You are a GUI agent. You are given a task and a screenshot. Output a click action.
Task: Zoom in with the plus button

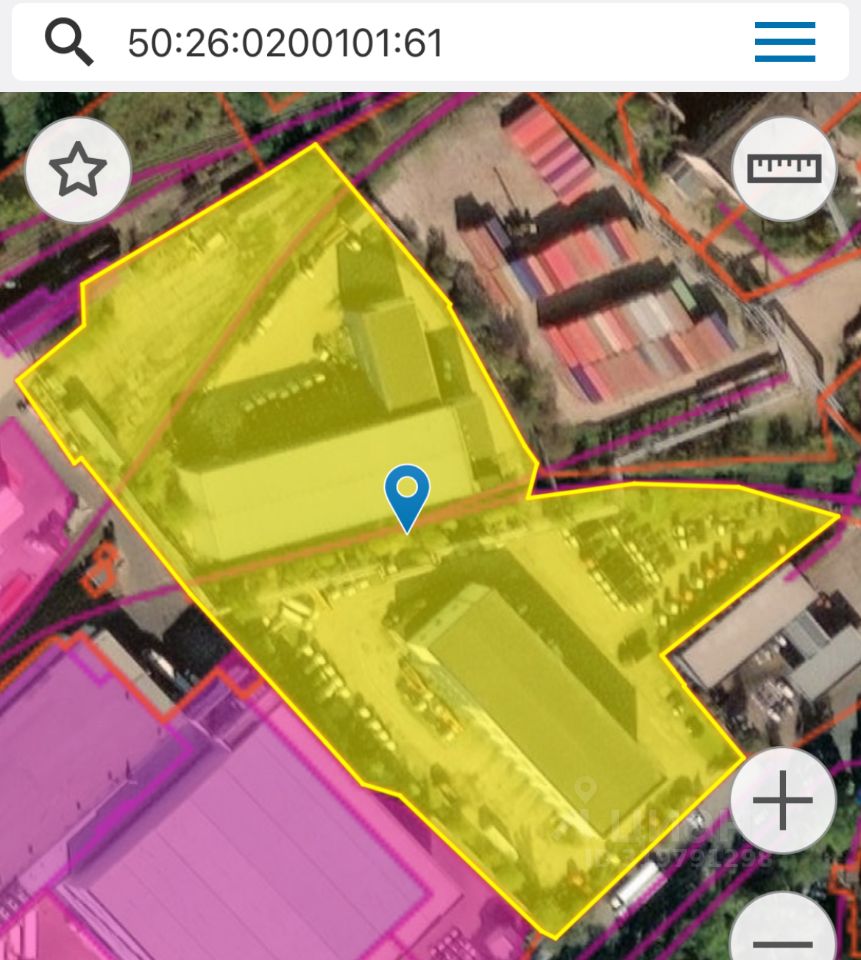(x=783, y=801)
